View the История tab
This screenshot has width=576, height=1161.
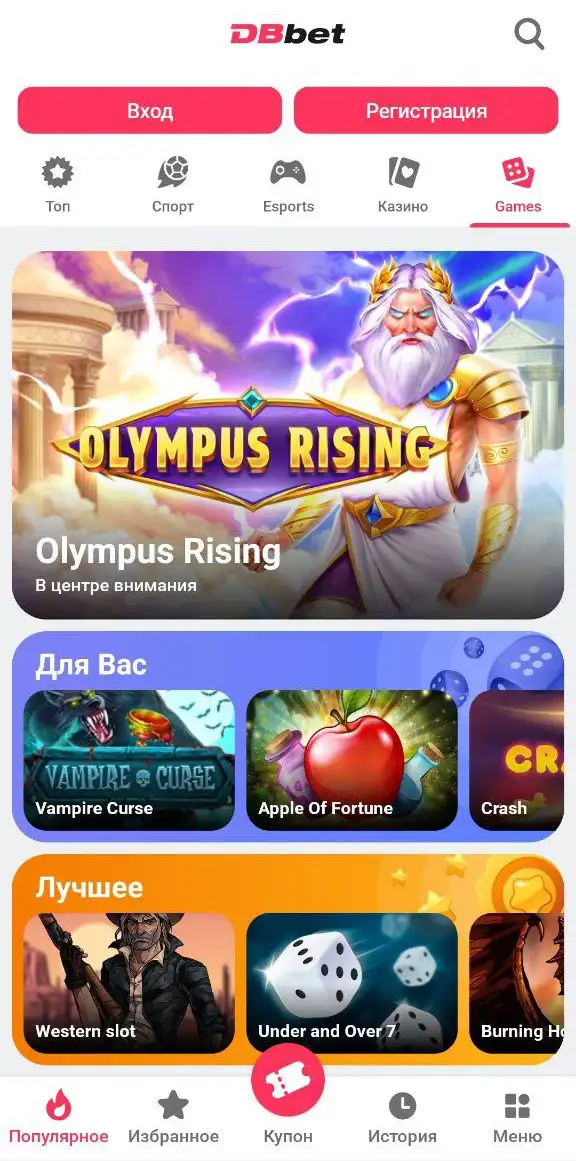[402, 1118]
